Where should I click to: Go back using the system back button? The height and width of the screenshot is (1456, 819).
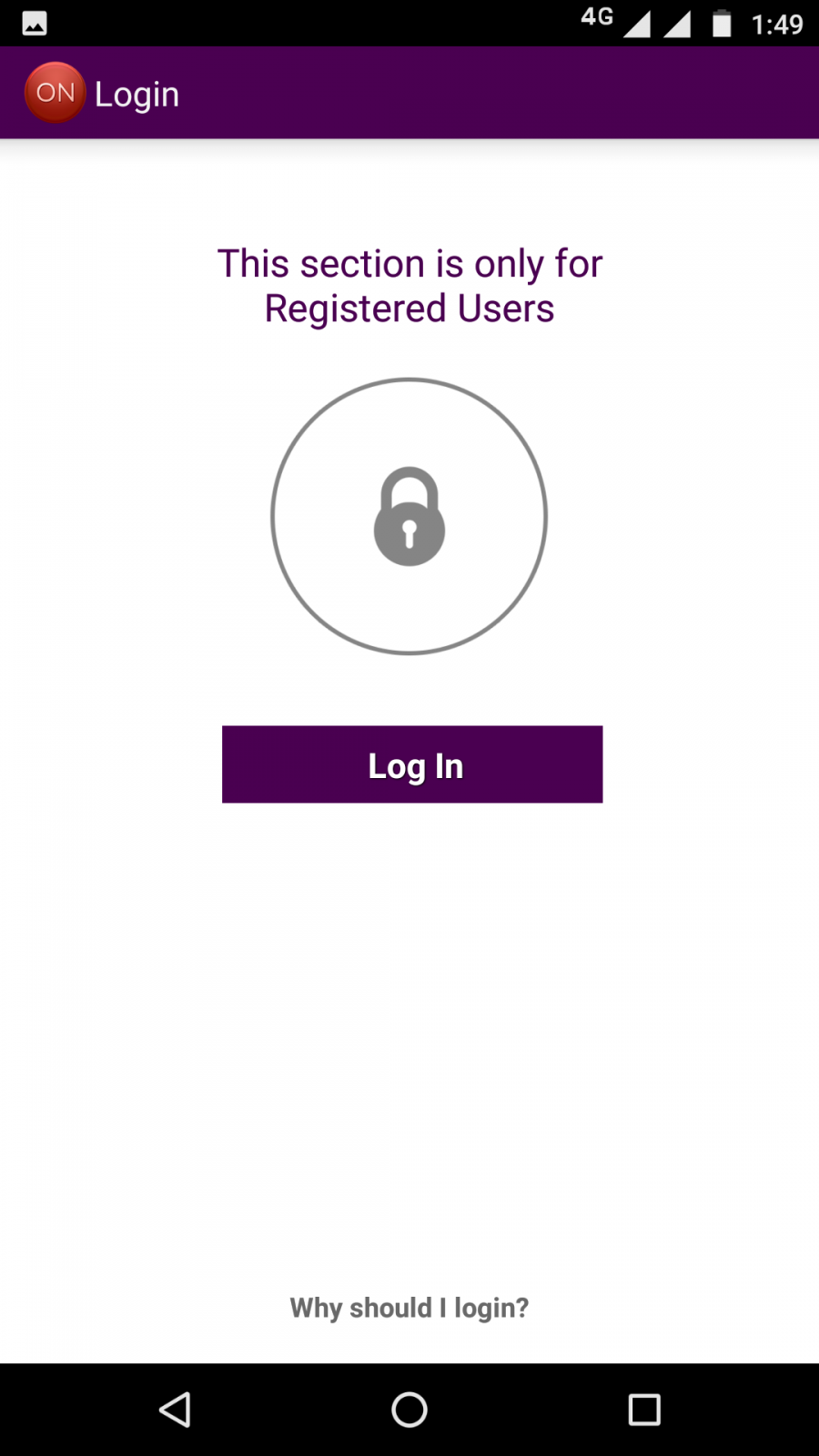click(x=175, y=1410)
